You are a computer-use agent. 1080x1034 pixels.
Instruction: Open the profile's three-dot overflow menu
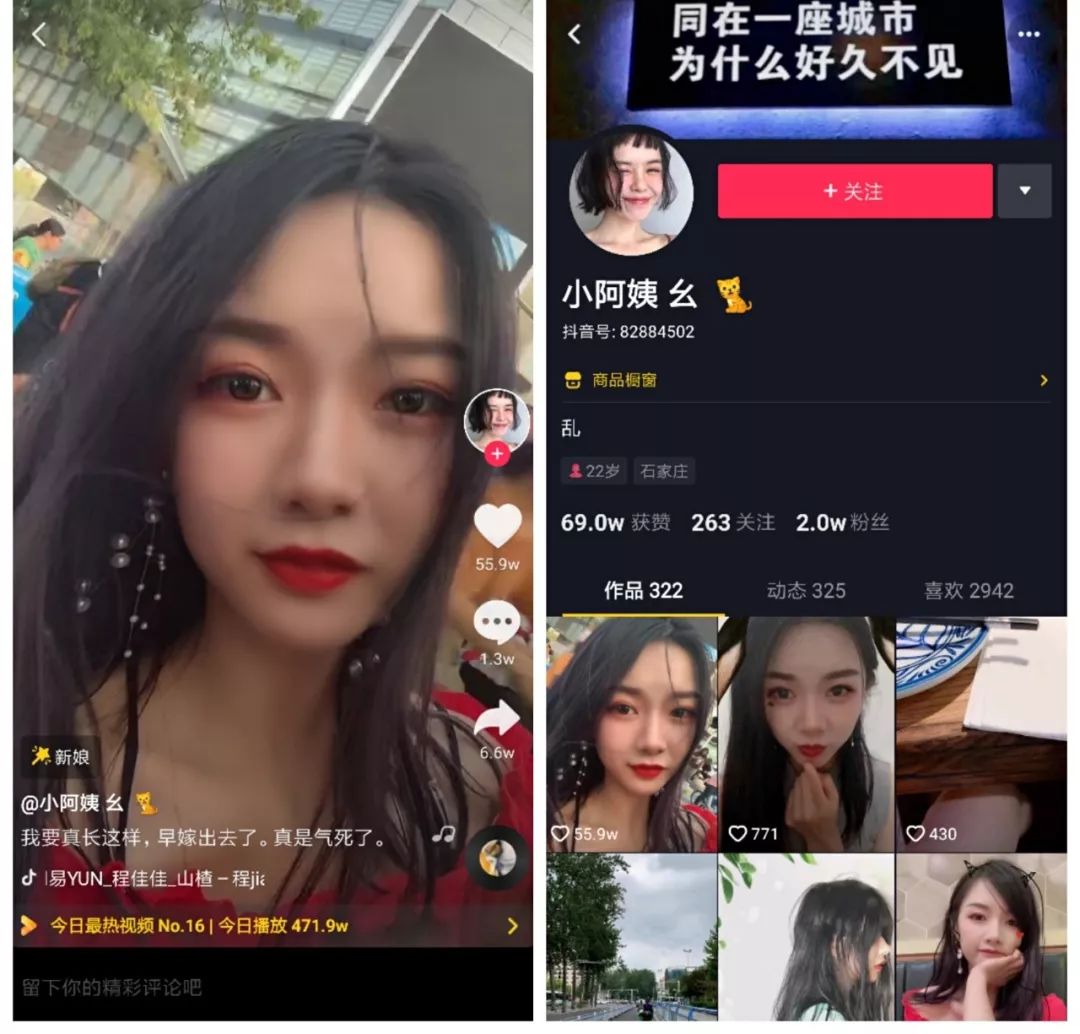(x=1029, y=35)
